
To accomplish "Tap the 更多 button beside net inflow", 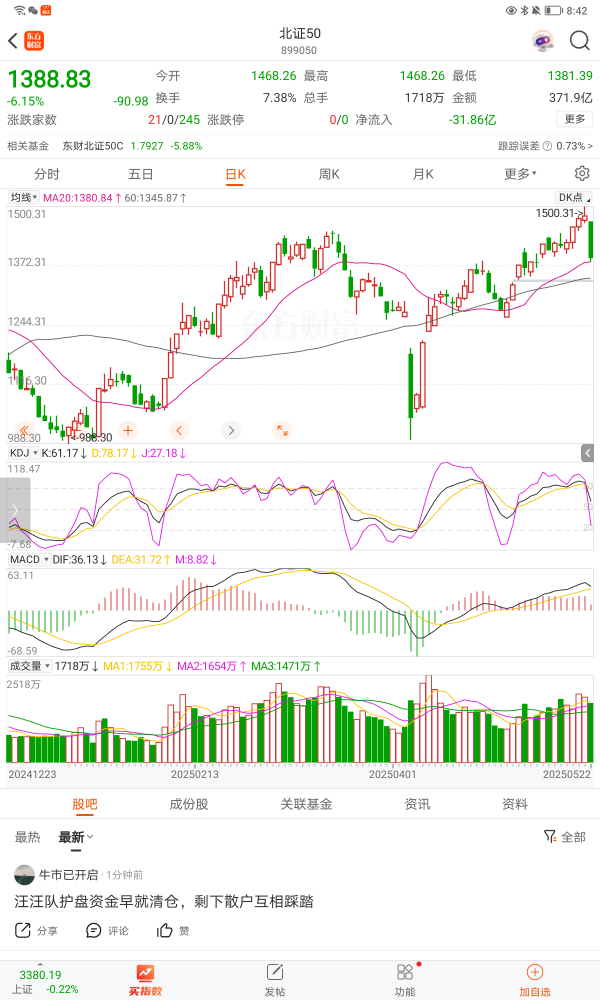I will (x=575, y=119).
